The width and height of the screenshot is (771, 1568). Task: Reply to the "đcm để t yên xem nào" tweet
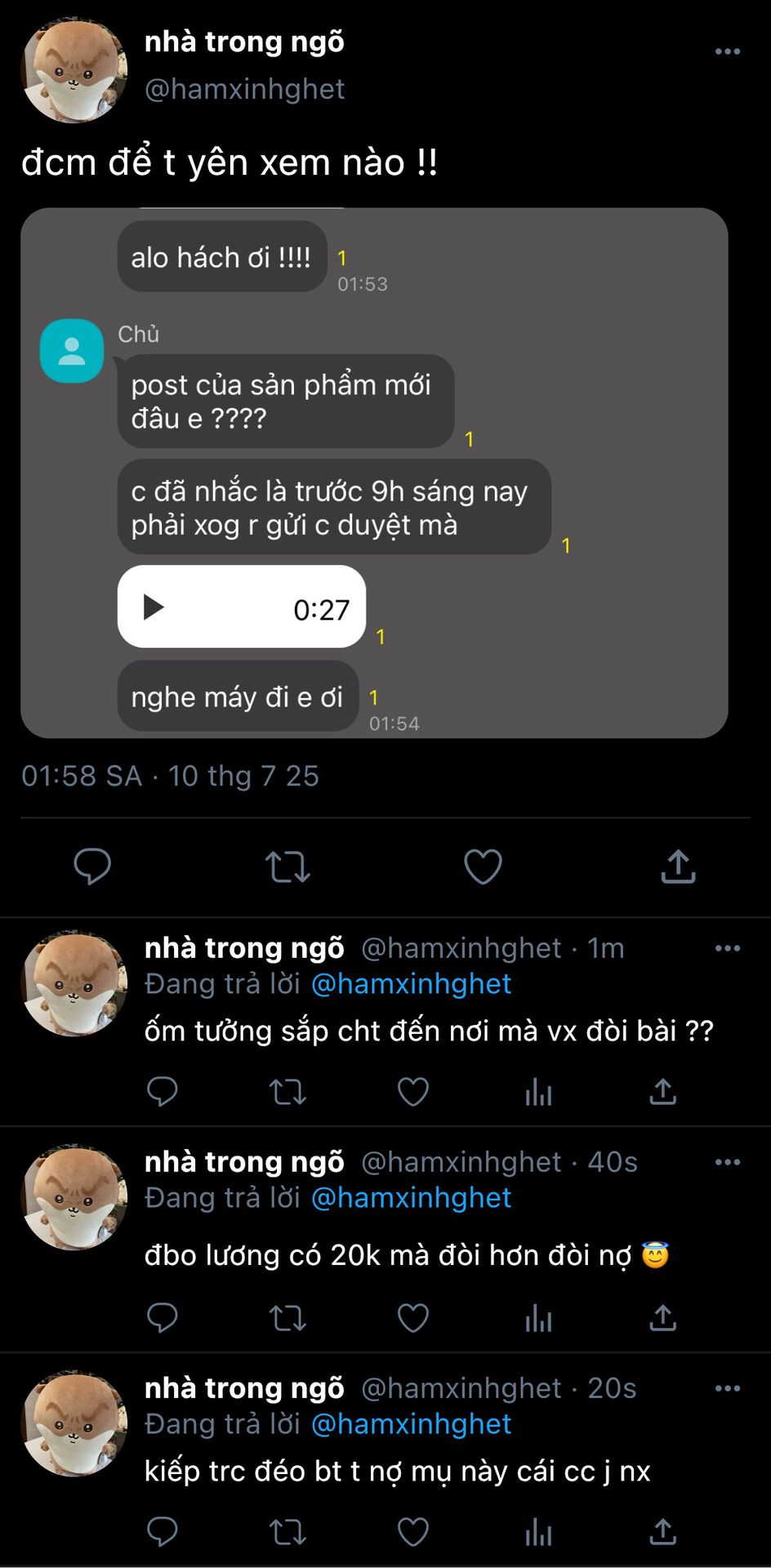pos(92,866)
